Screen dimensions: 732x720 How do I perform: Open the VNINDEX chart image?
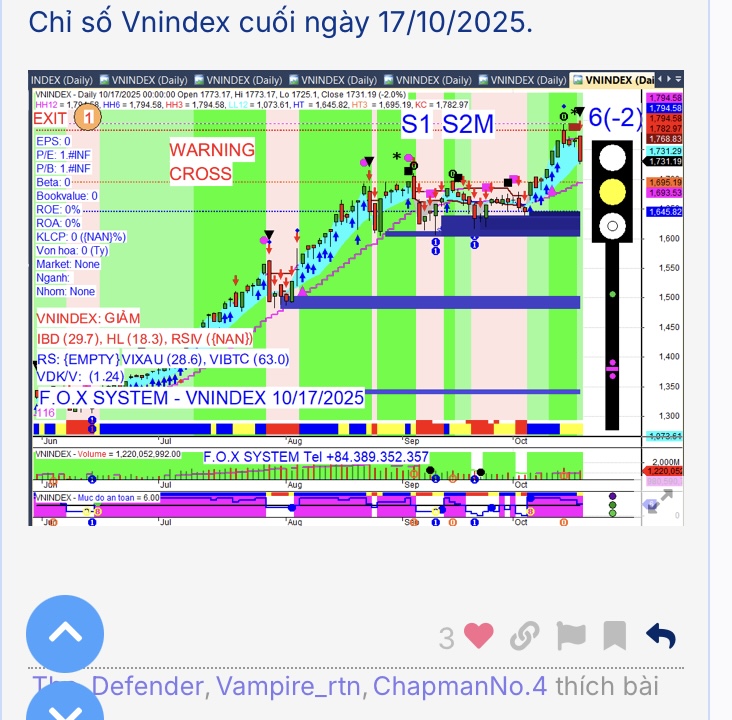click(355, 300)
